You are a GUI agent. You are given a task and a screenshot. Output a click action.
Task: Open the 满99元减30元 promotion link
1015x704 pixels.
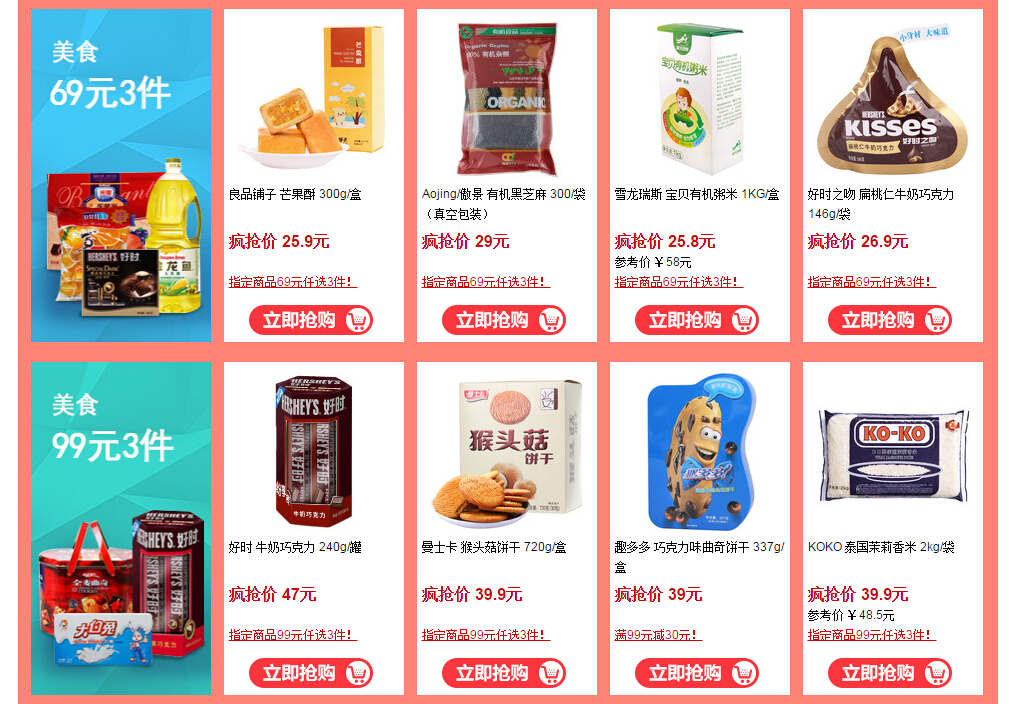pyautogui.click(x=657, y=635)
